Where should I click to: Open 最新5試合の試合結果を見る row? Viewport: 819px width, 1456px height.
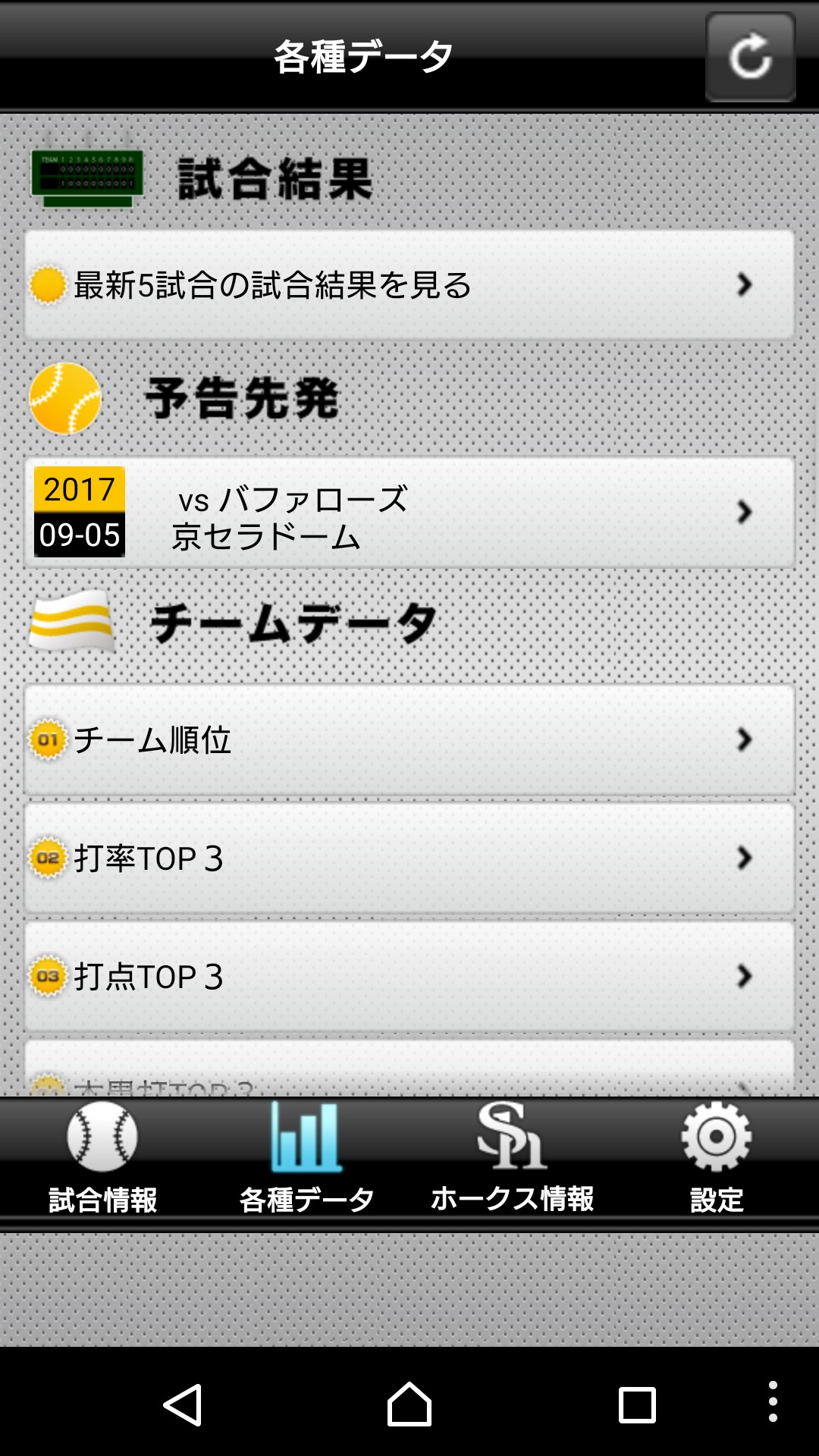coord(409,284)
